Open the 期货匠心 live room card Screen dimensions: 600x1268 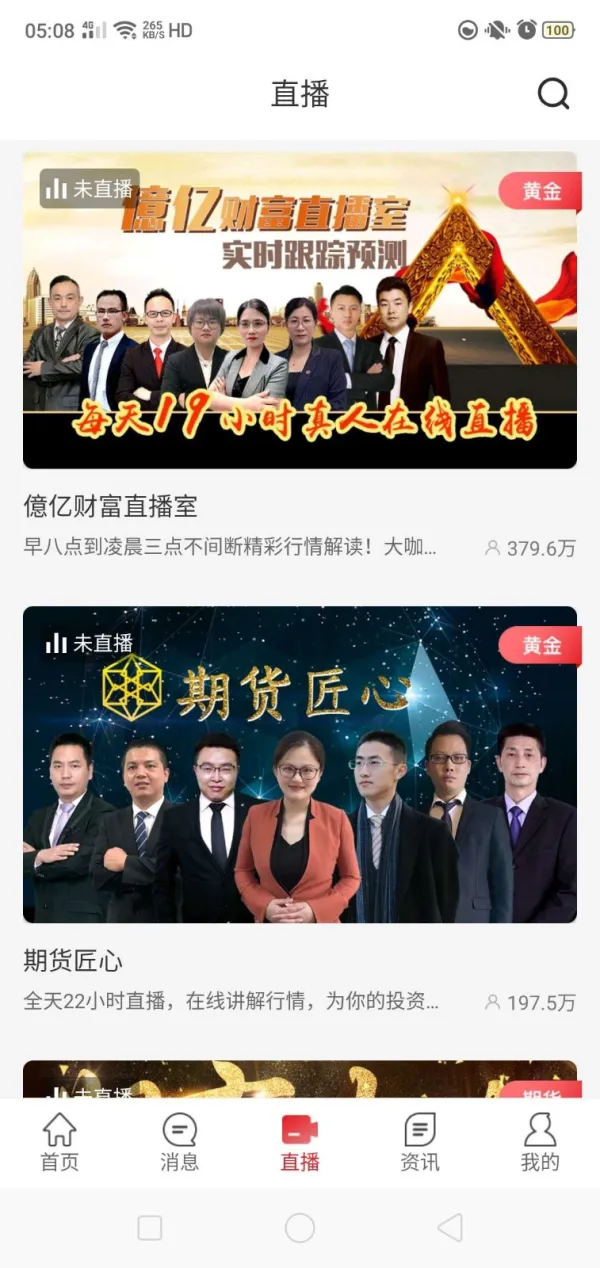tap(300, 764)
